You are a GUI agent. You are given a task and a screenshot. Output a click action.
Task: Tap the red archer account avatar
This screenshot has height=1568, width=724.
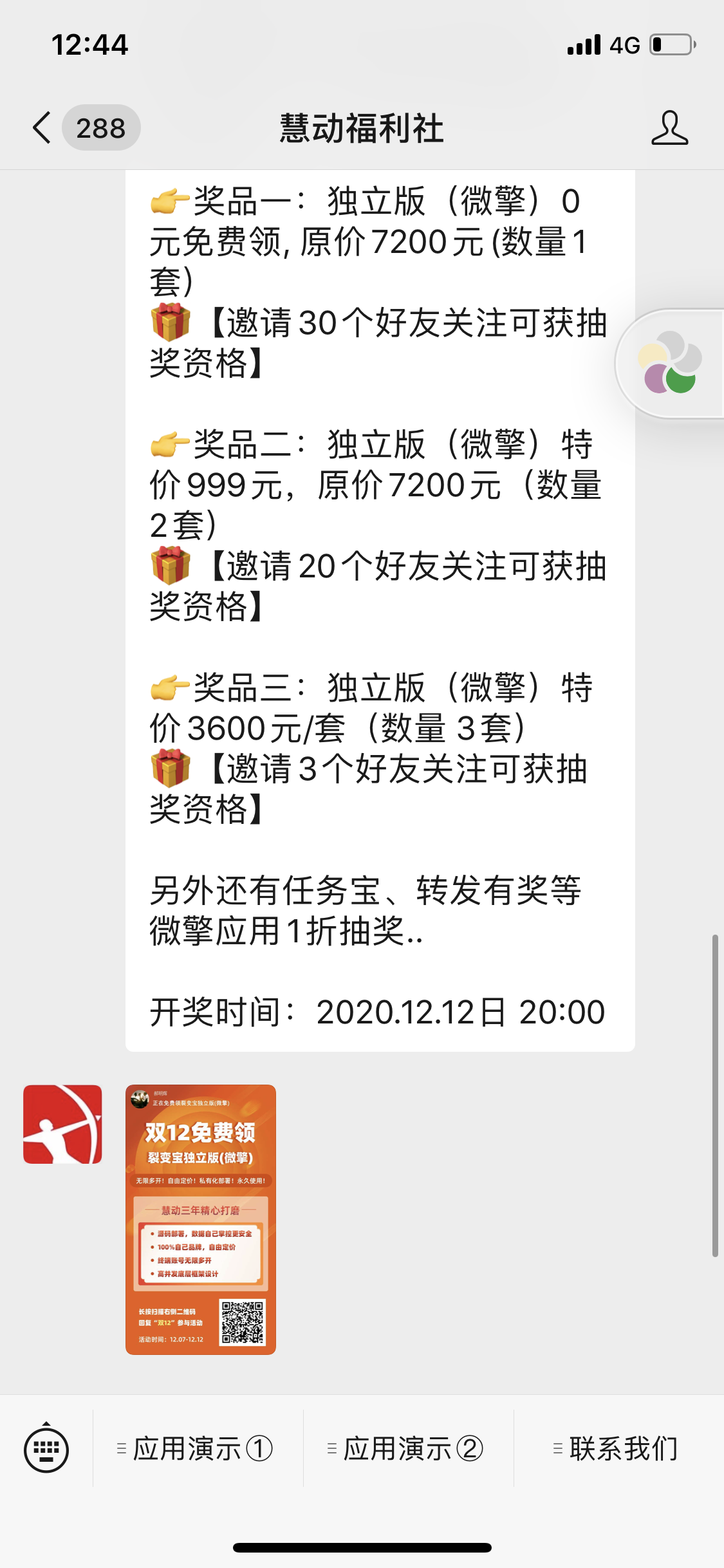point(62,1124)
